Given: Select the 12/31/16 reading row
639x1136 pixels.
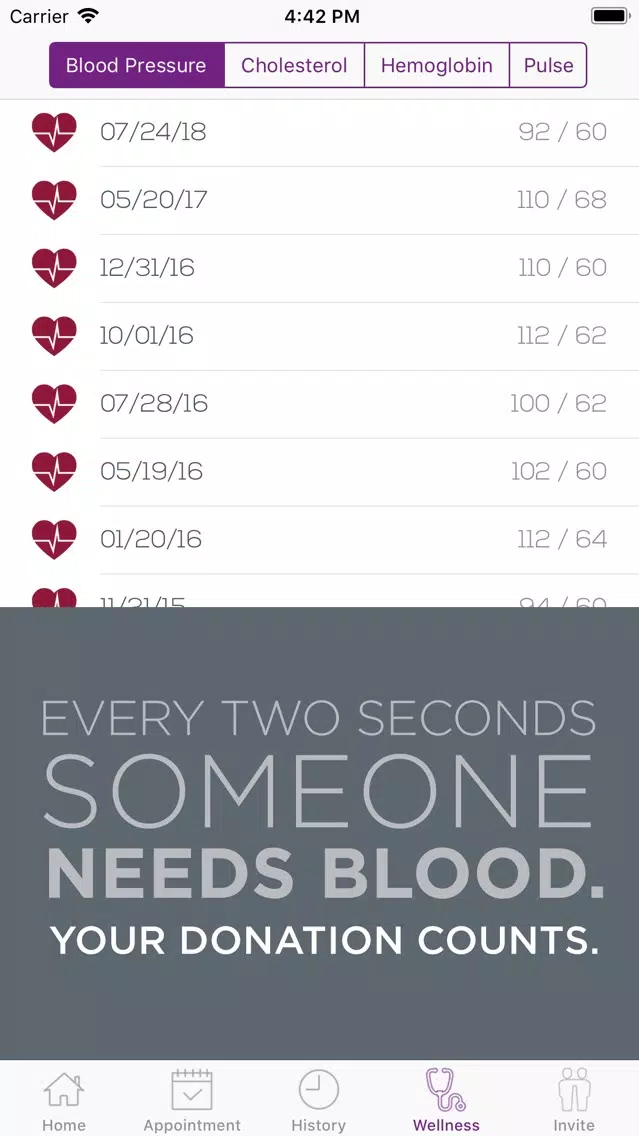Looking at the screenshot, I should (x=320, y=269).
